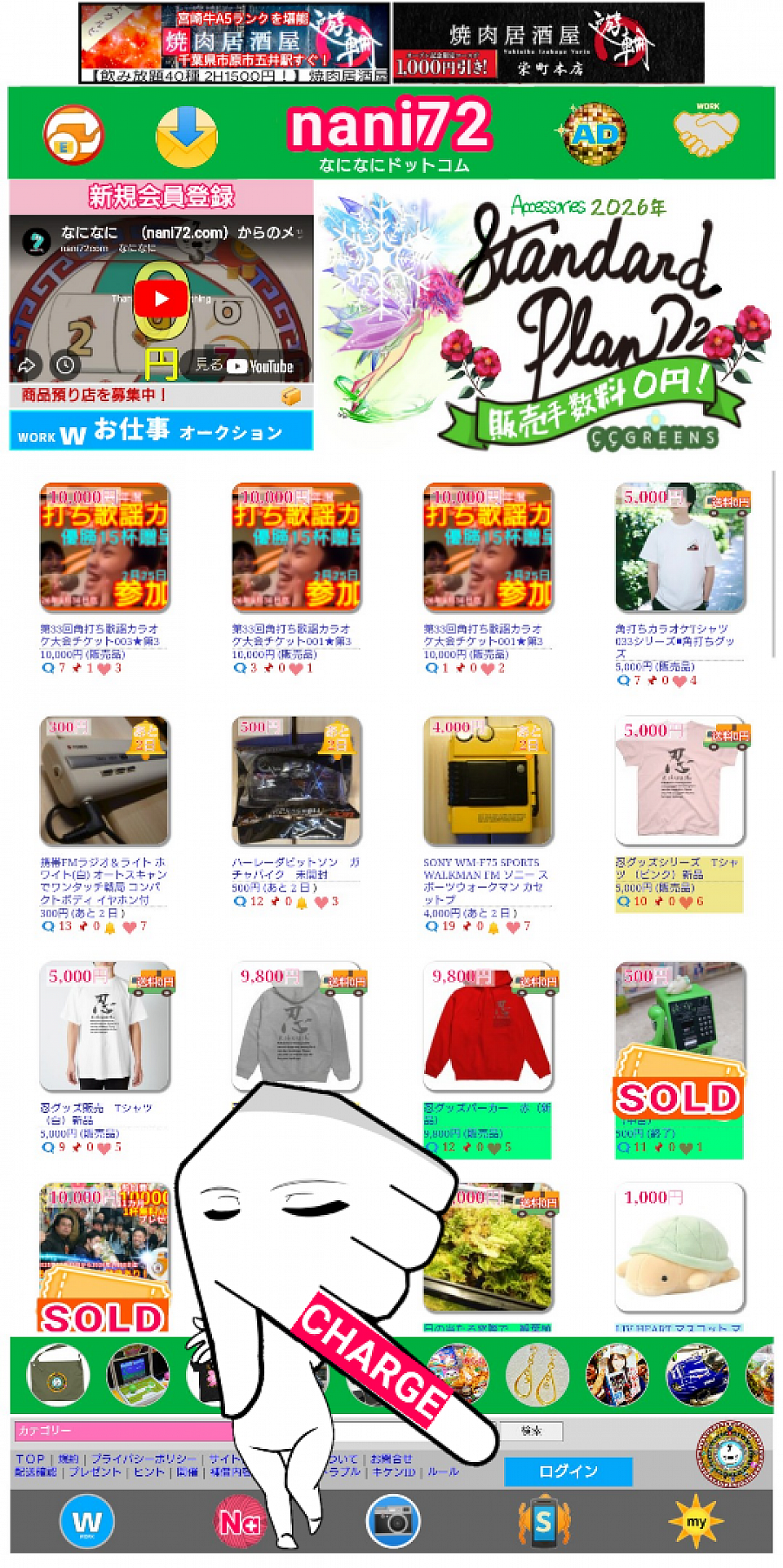Open the お仕事オークション work auction banner
The width and height of the screenshot is (783, 1568).
pyautogui.click(x=161, y=430)
